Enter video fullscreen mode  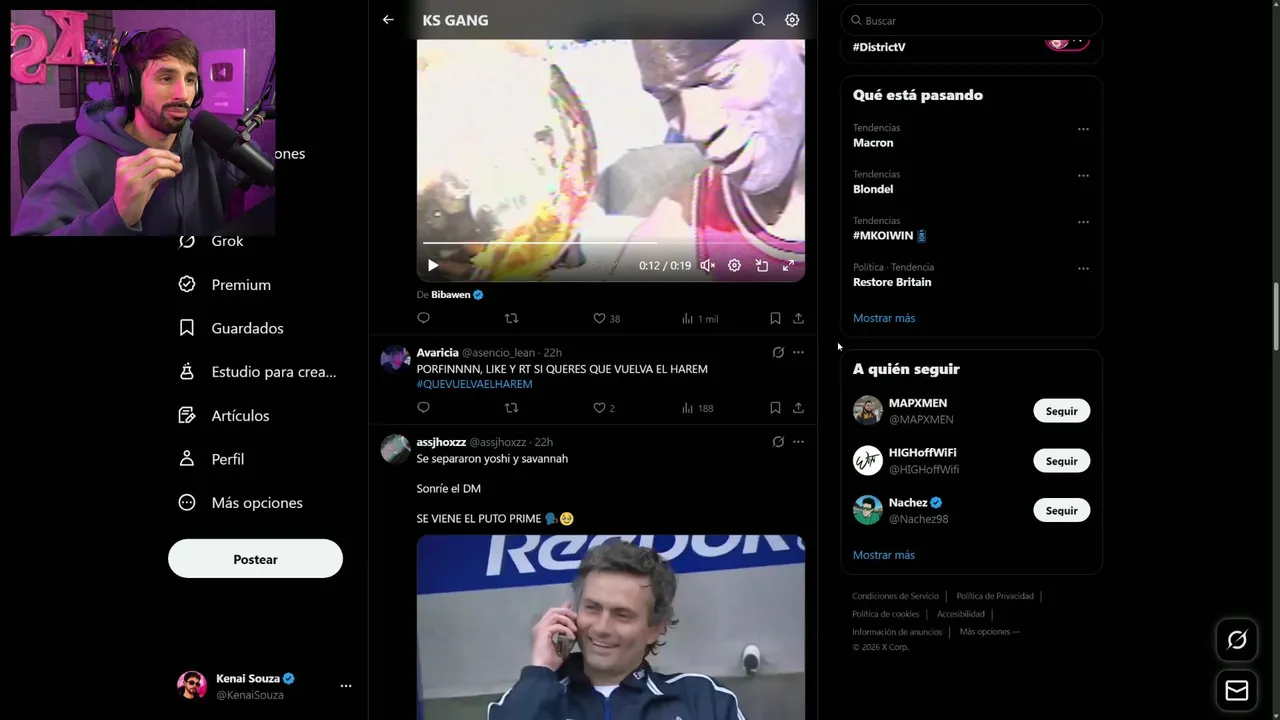pyautogui.click(x=788, y=266)
